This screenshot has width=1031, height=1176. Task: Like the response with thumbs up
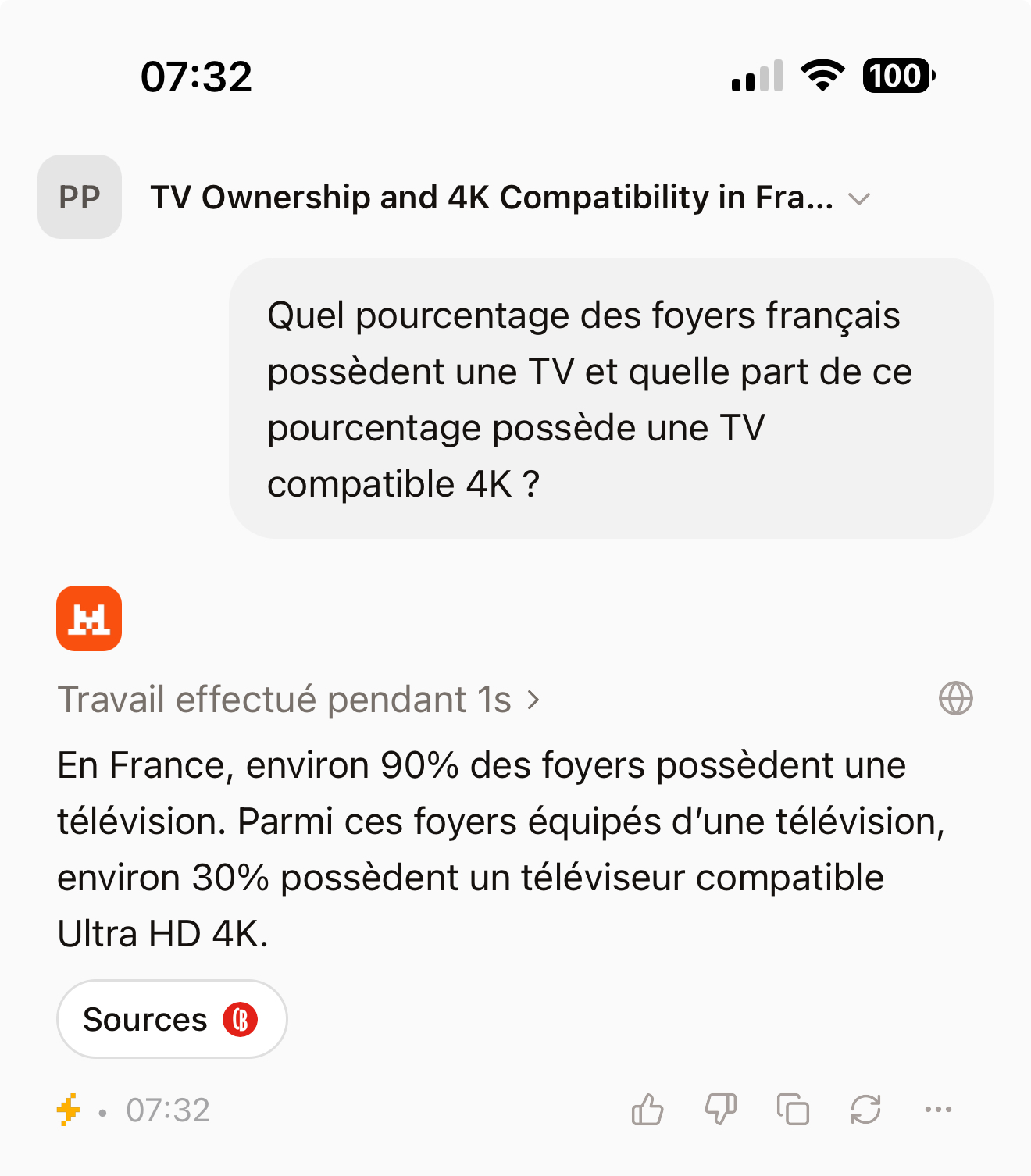point(647,1110)
